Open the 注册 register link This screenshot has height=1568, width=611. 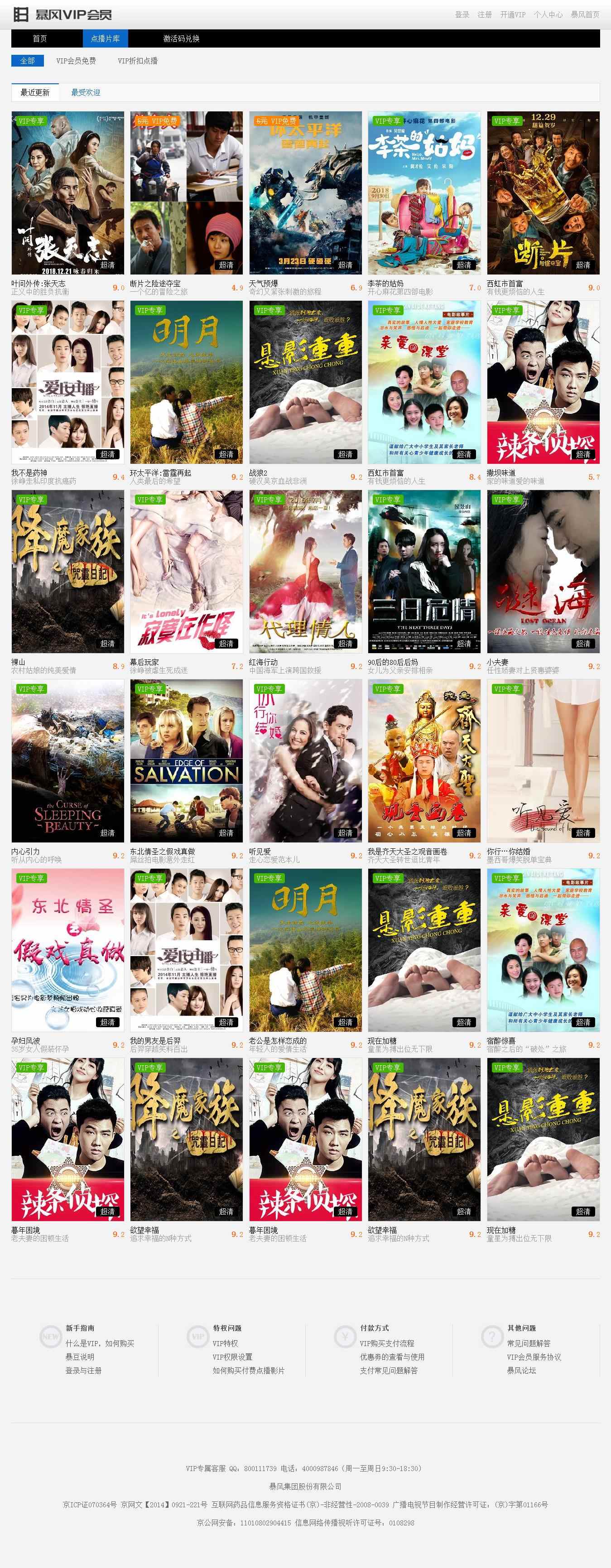pyautogui.click(x=485, y=14)
